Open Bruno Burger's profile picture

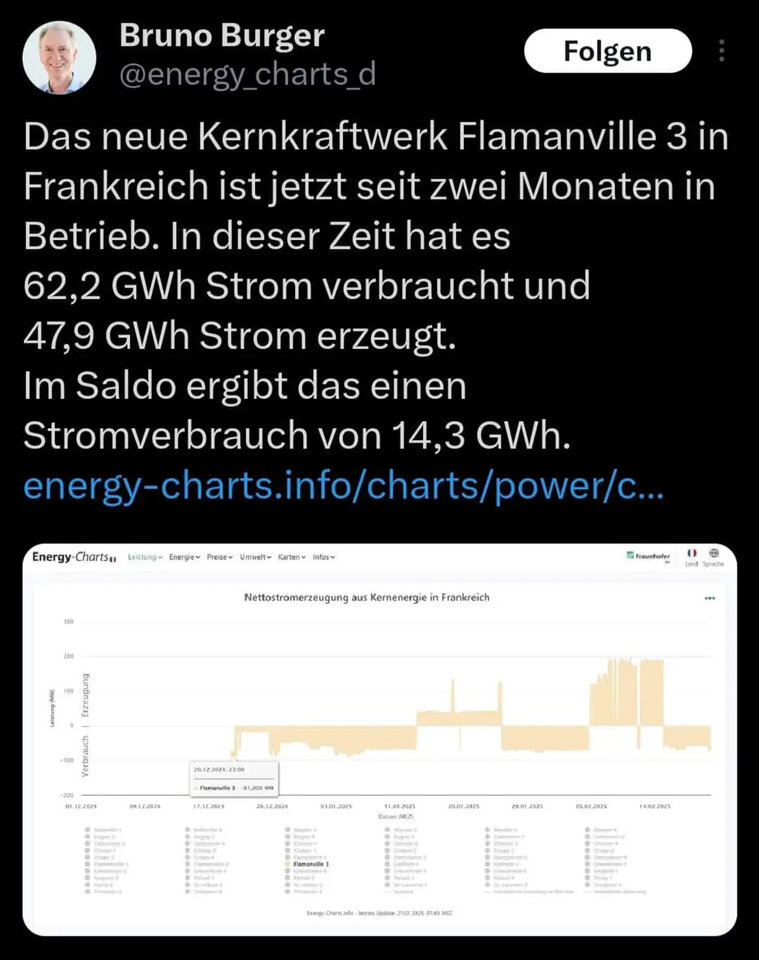tap(59, 57)
